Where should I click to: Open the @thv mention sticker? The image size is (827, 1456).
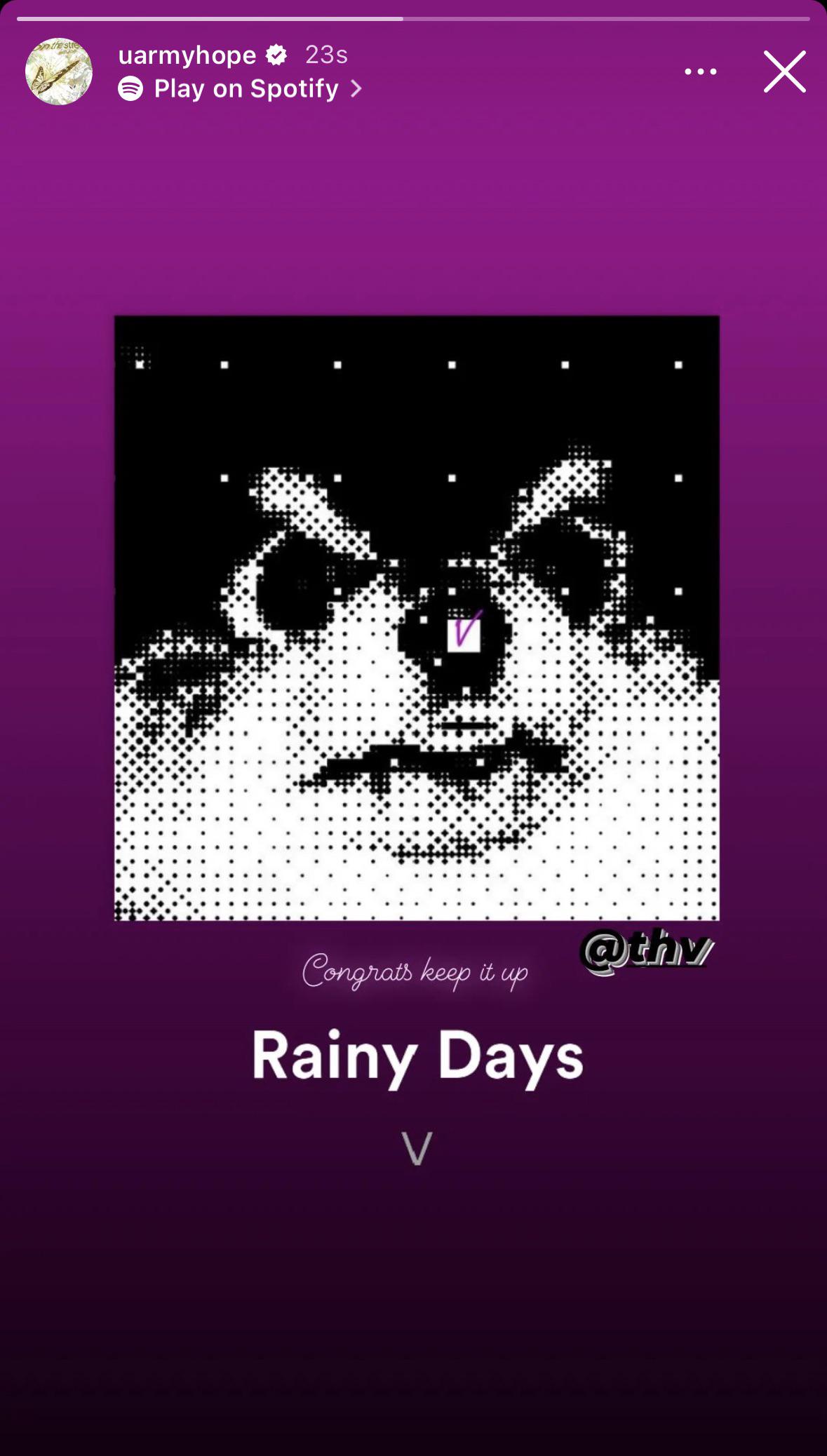647,950
